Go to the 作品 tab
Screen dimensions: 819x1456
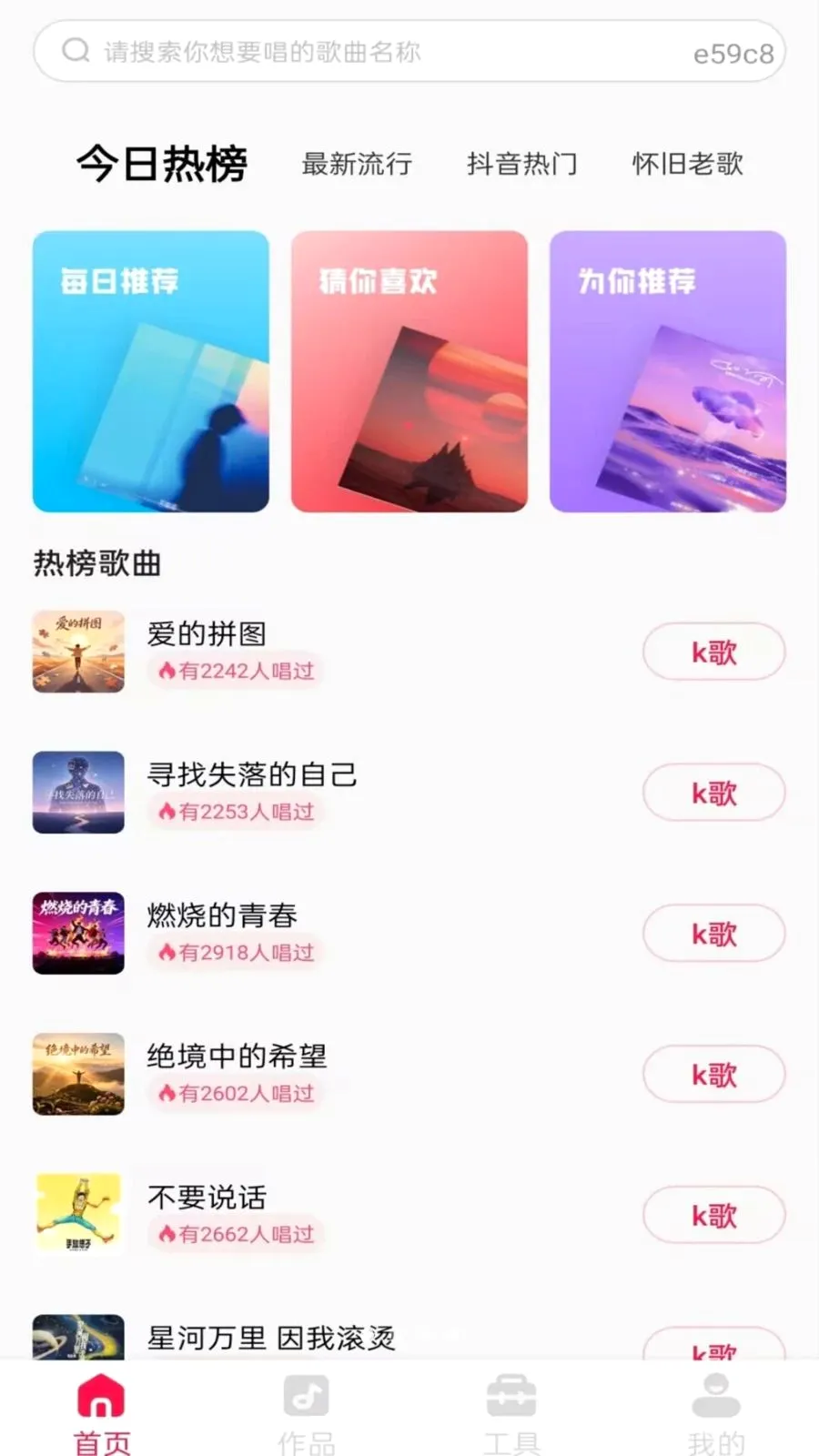307,1415
